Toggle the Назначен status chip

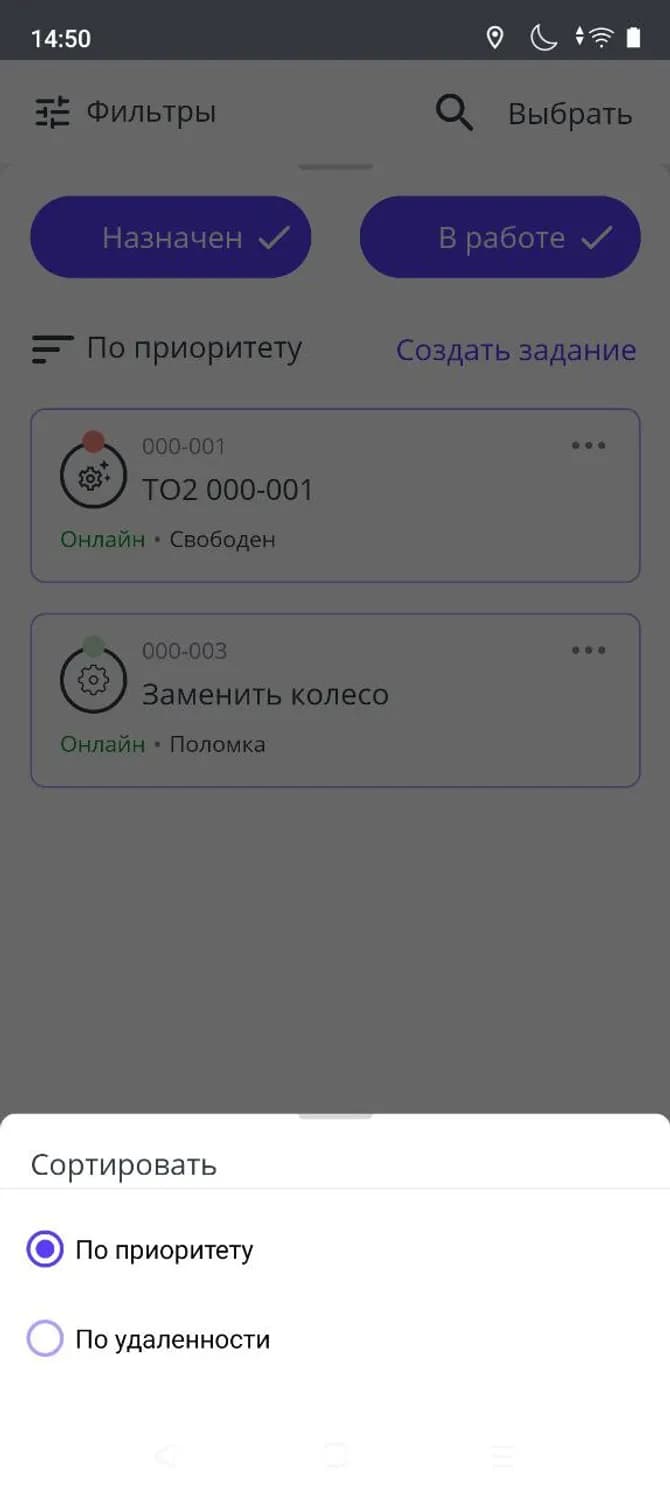tap(171, 237)
